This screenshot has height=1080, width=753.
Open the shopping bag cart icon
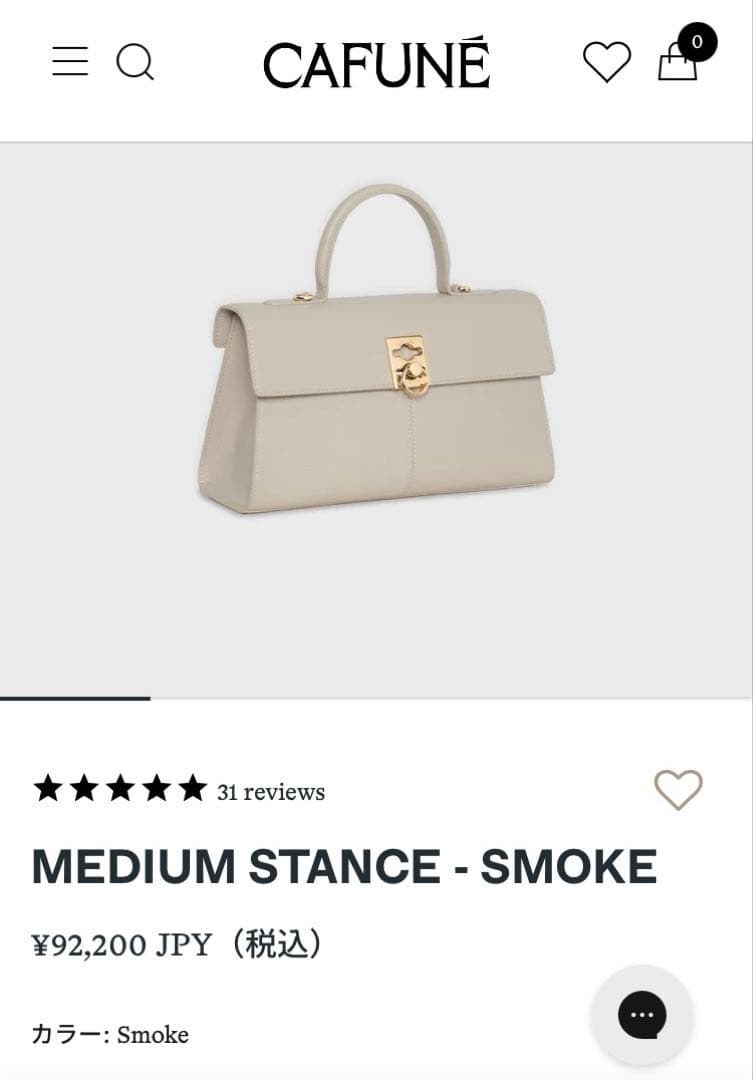[x=678, y=65]
